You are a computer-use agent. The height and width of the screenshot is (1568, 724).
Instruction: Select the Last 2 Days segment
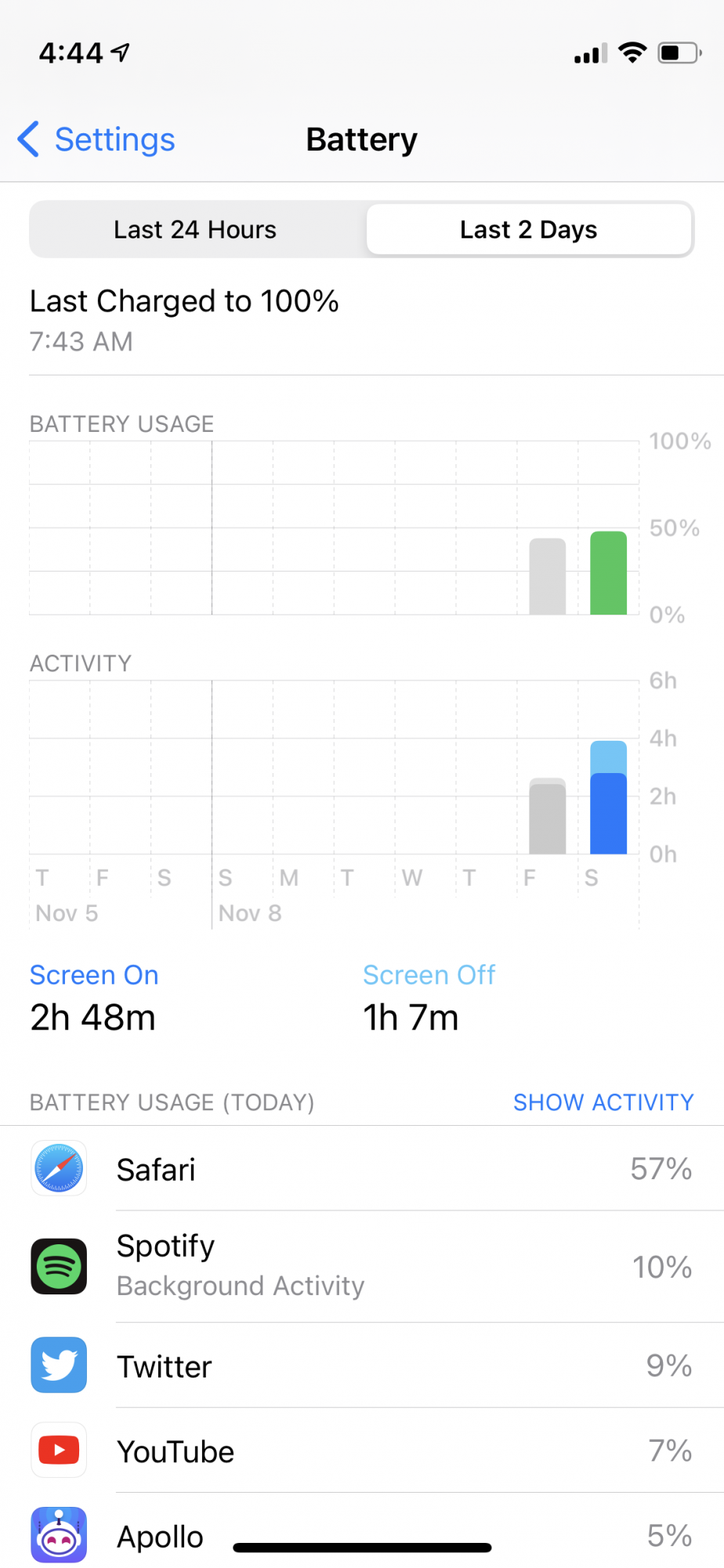point(529,230)
